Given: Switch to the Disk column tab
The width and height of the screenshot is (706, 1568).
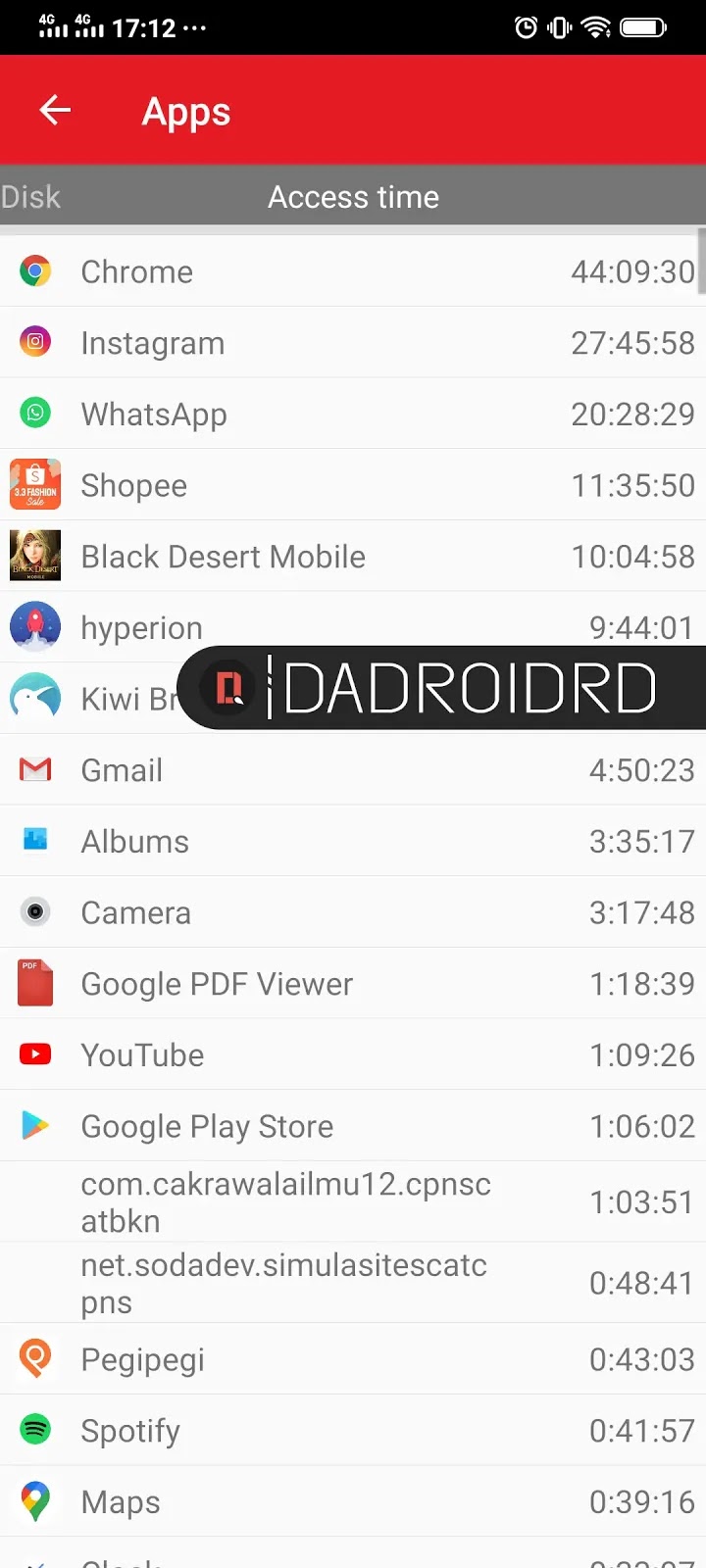Looking at the screenshot, I should (31, 197).
